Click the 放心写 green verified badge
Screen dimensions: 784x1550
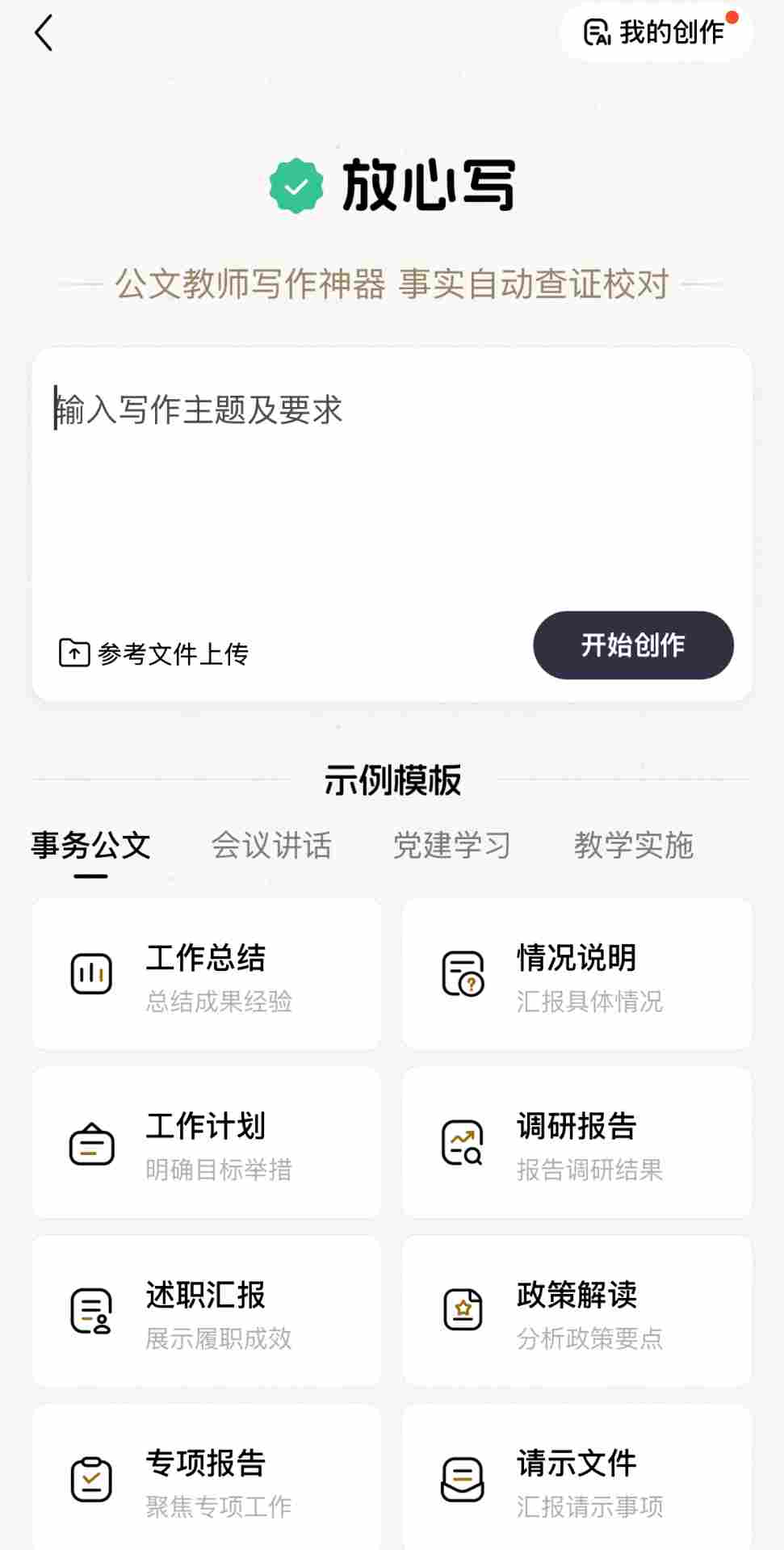tap(296, 184)
